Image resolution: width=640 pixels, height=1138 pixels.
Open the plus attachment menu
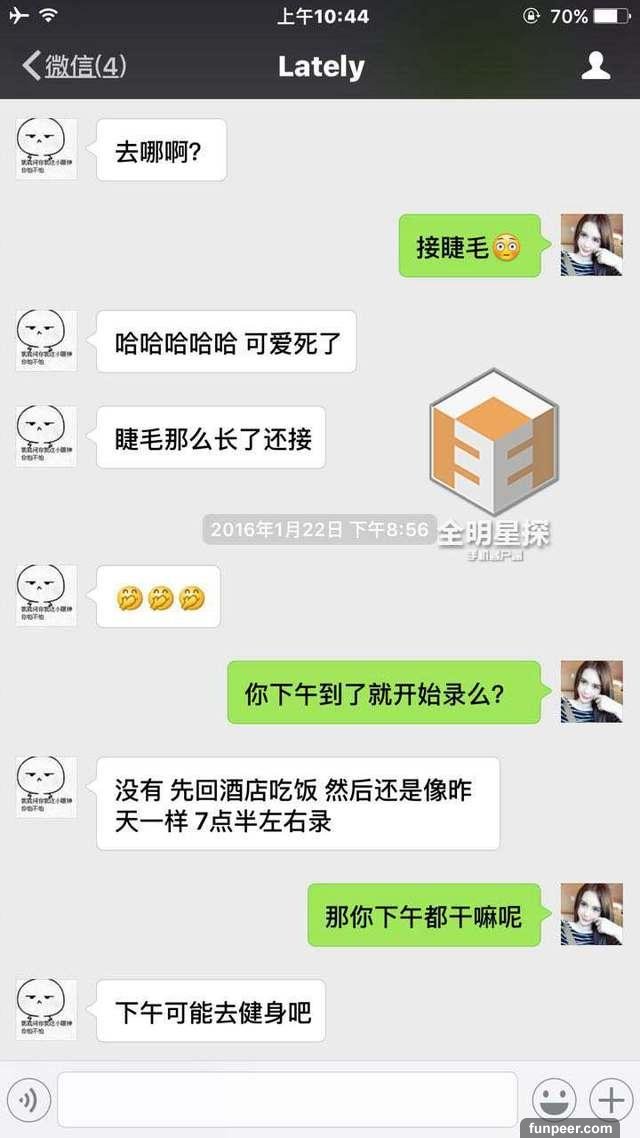610,1100
